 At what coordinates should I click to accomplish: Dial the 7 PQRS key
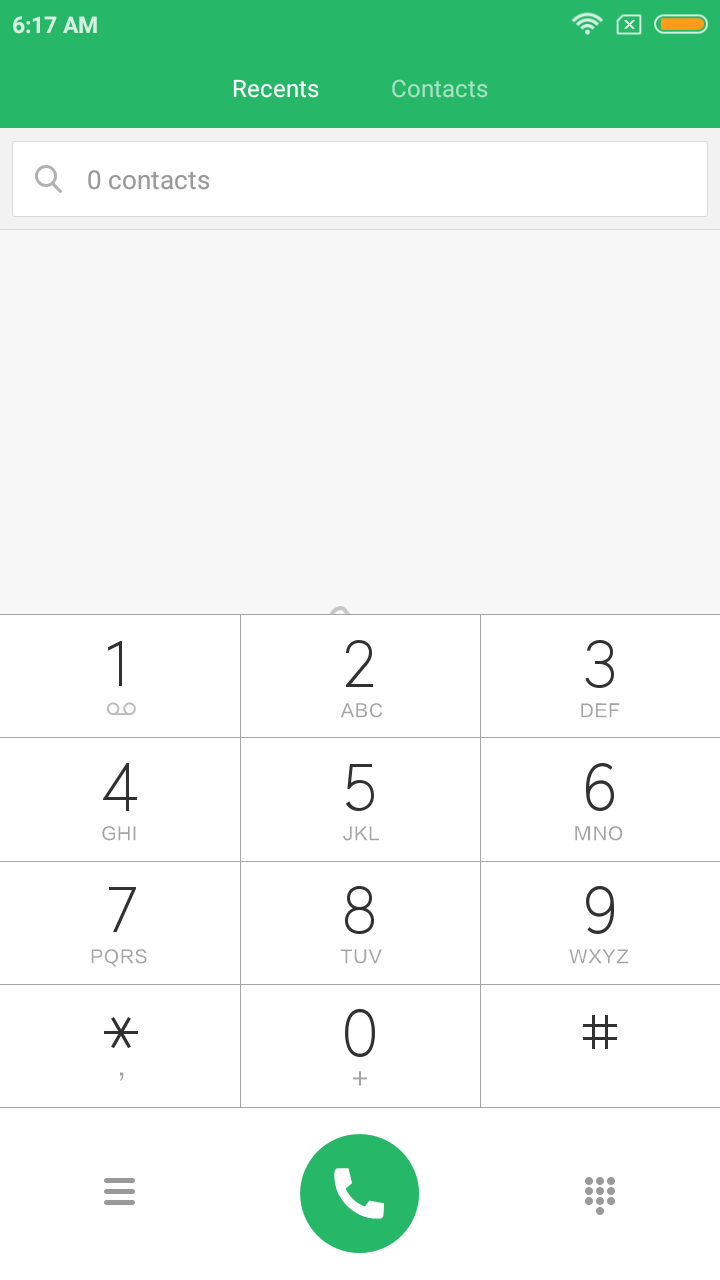click(120, 923)
